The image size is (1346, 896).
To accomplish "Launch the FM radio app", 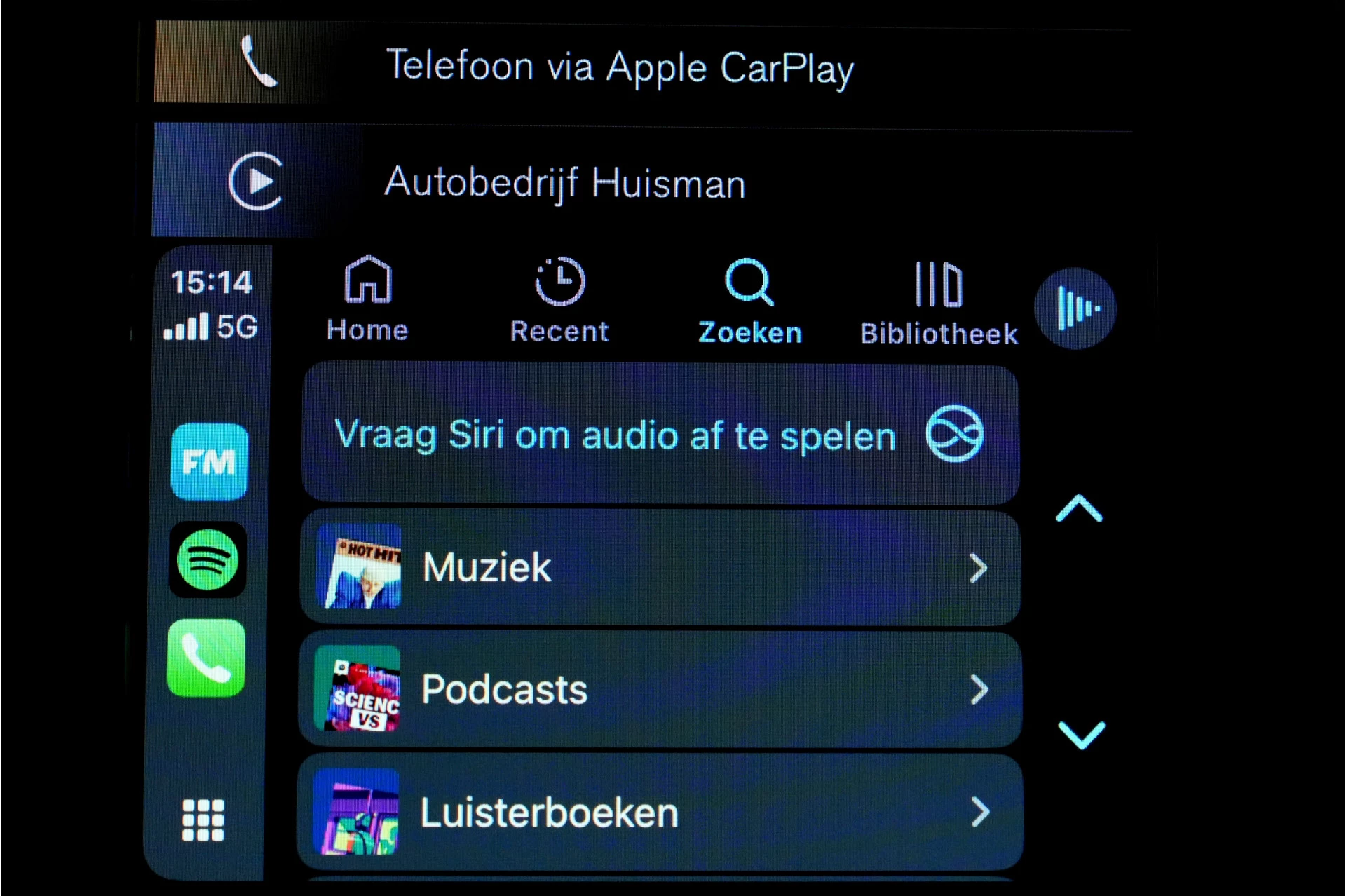I will [209, 461].
